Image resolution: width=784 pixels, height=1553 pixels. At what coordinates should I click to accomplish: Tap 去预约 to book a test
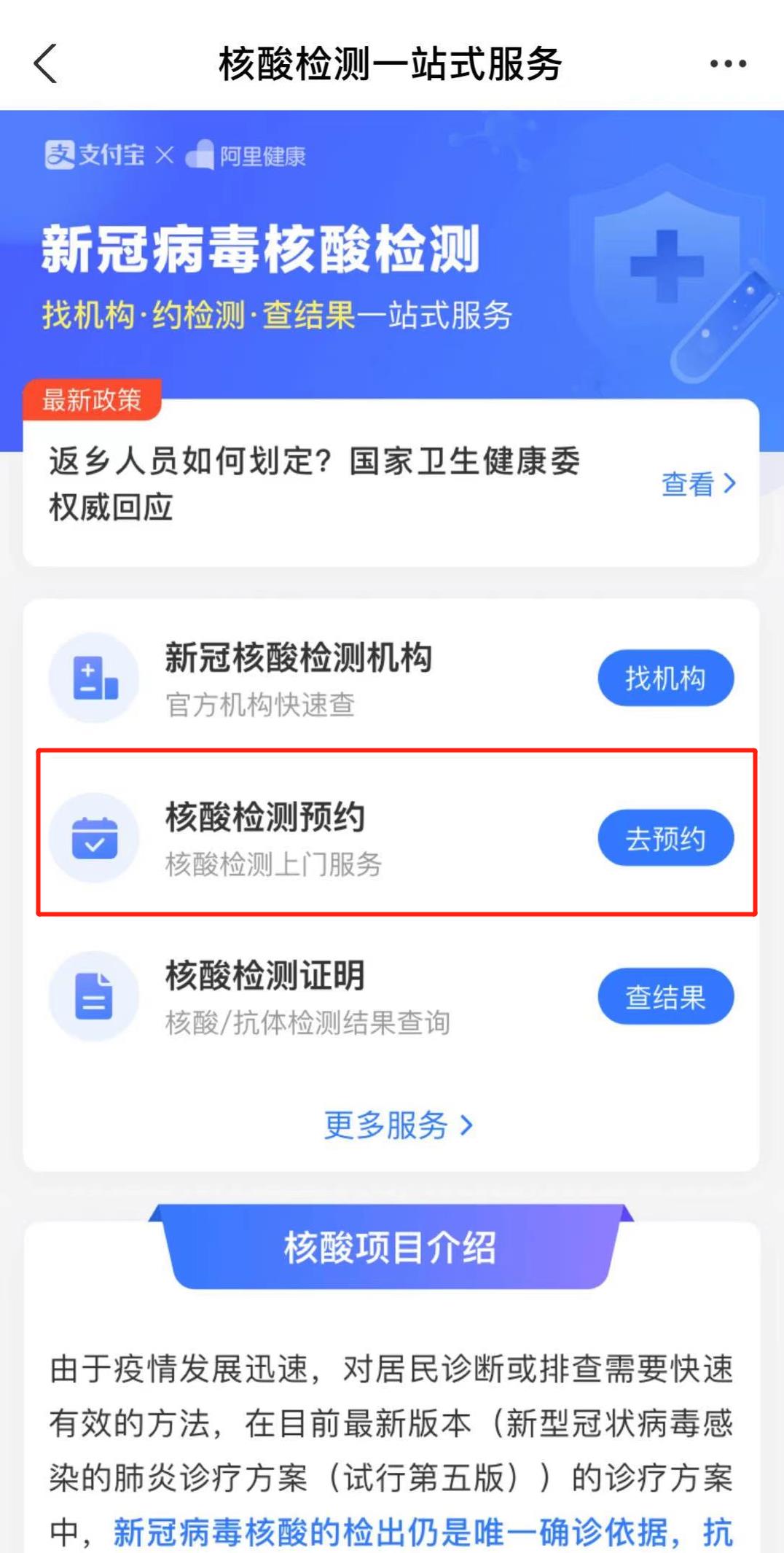click(665, 839)
